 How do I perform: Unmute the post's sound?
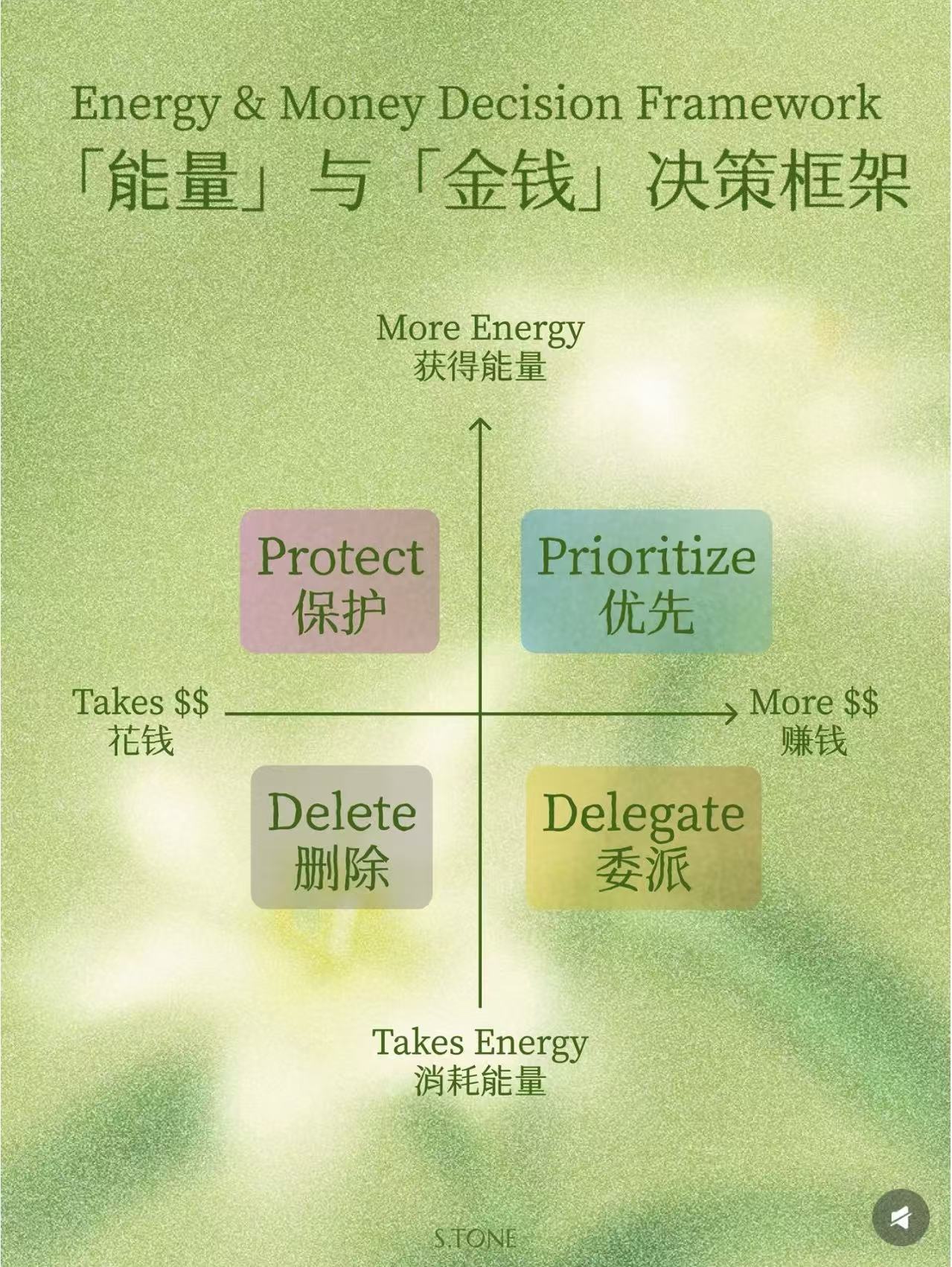click(901, 1218)
